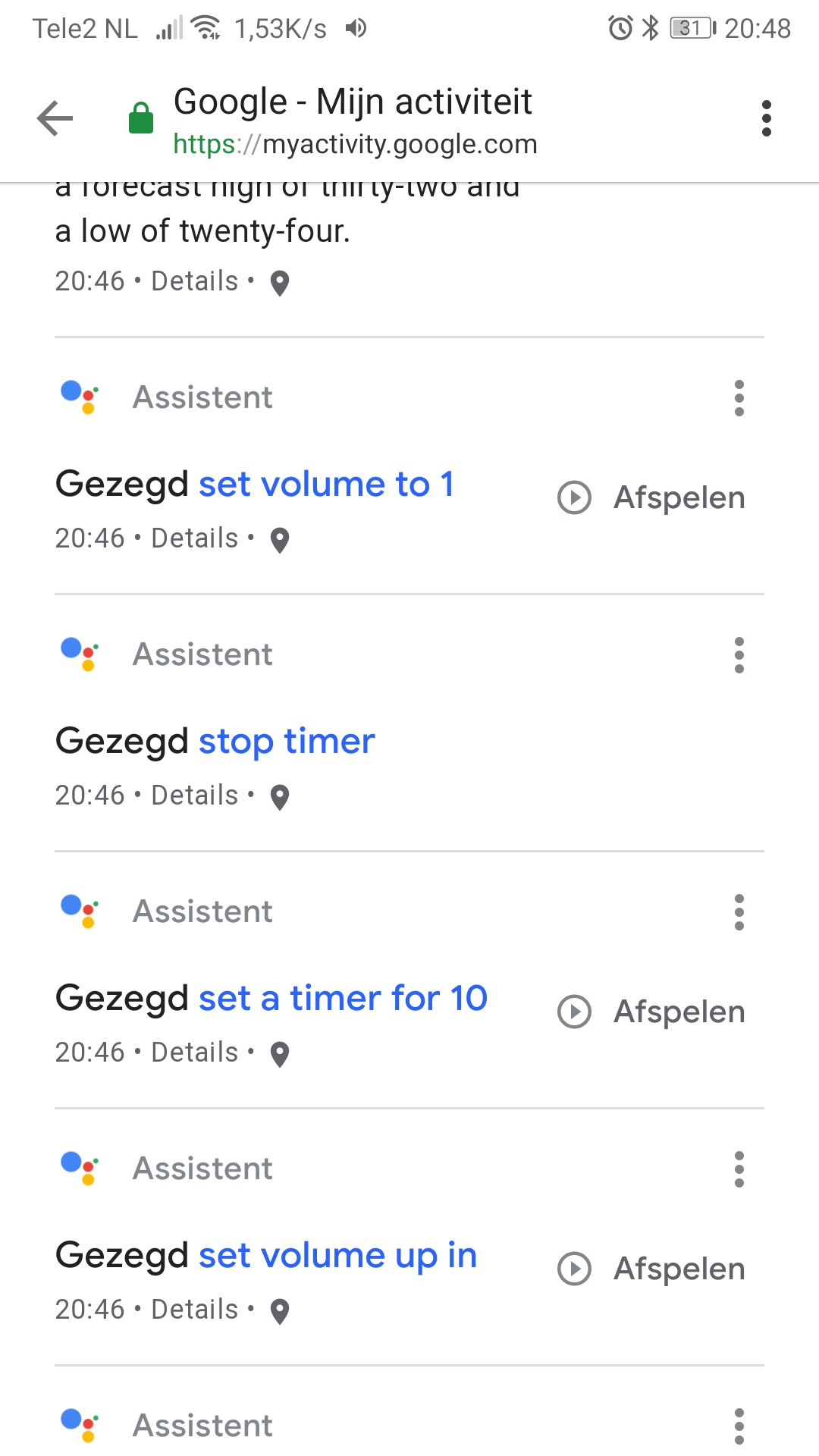Screen dimensions: 819x1456
Task: Open options menu for 'stop timer' entry
Action: [x=739, y=655]
